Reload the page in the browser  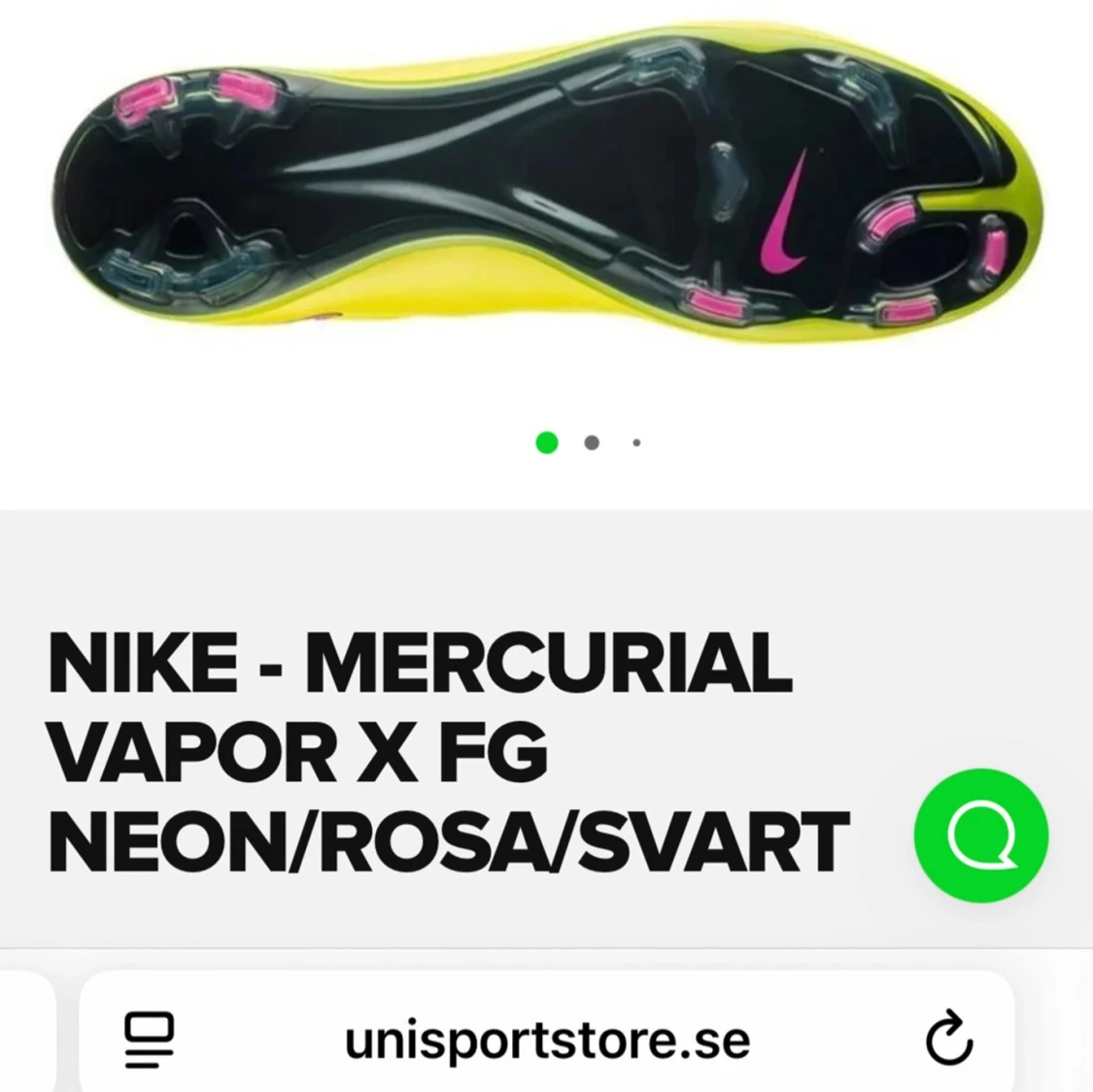948,1039
